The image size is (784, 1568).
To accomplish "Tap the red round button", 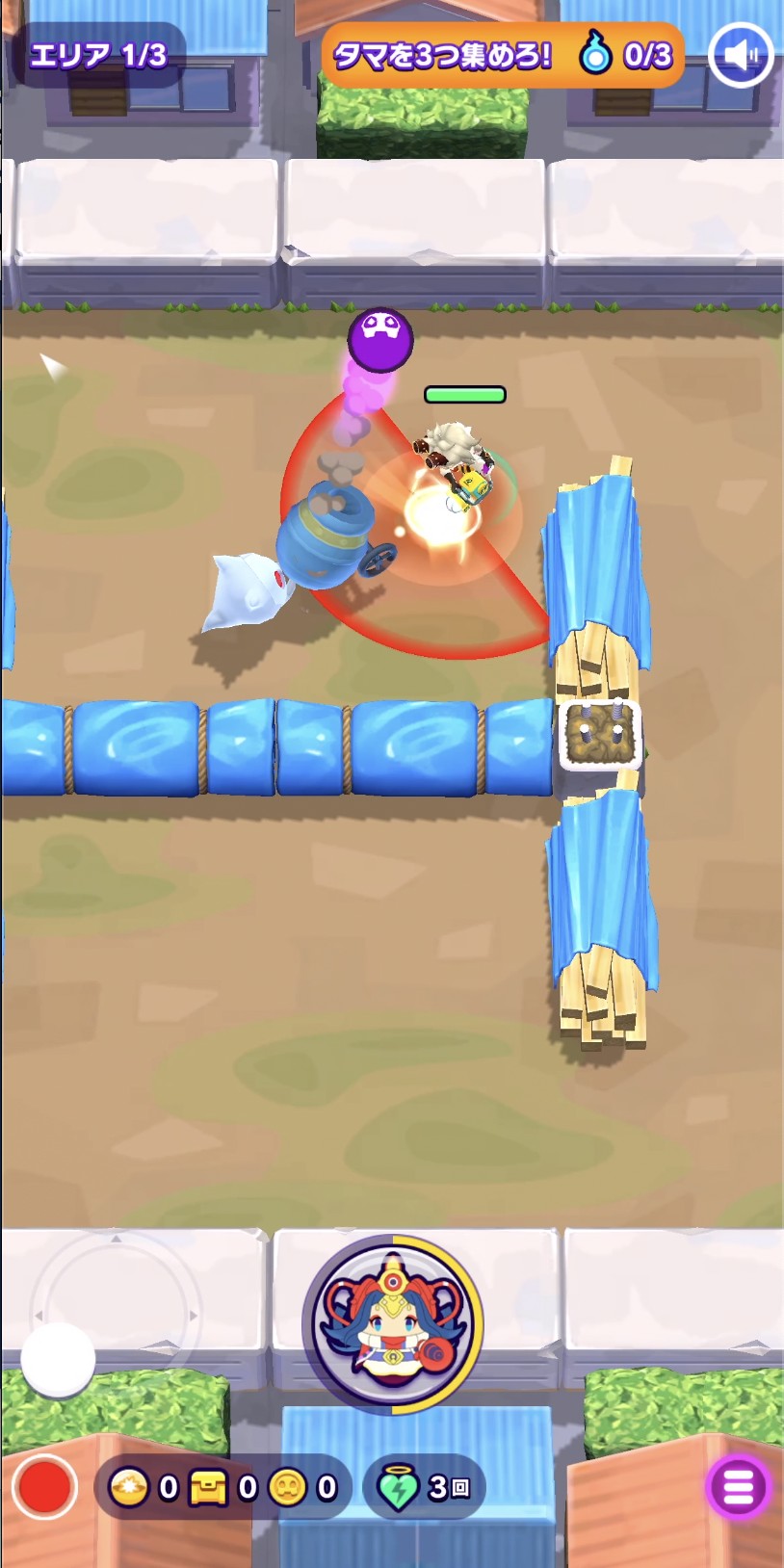I will pyautogui.click(x=44, y=1486).
